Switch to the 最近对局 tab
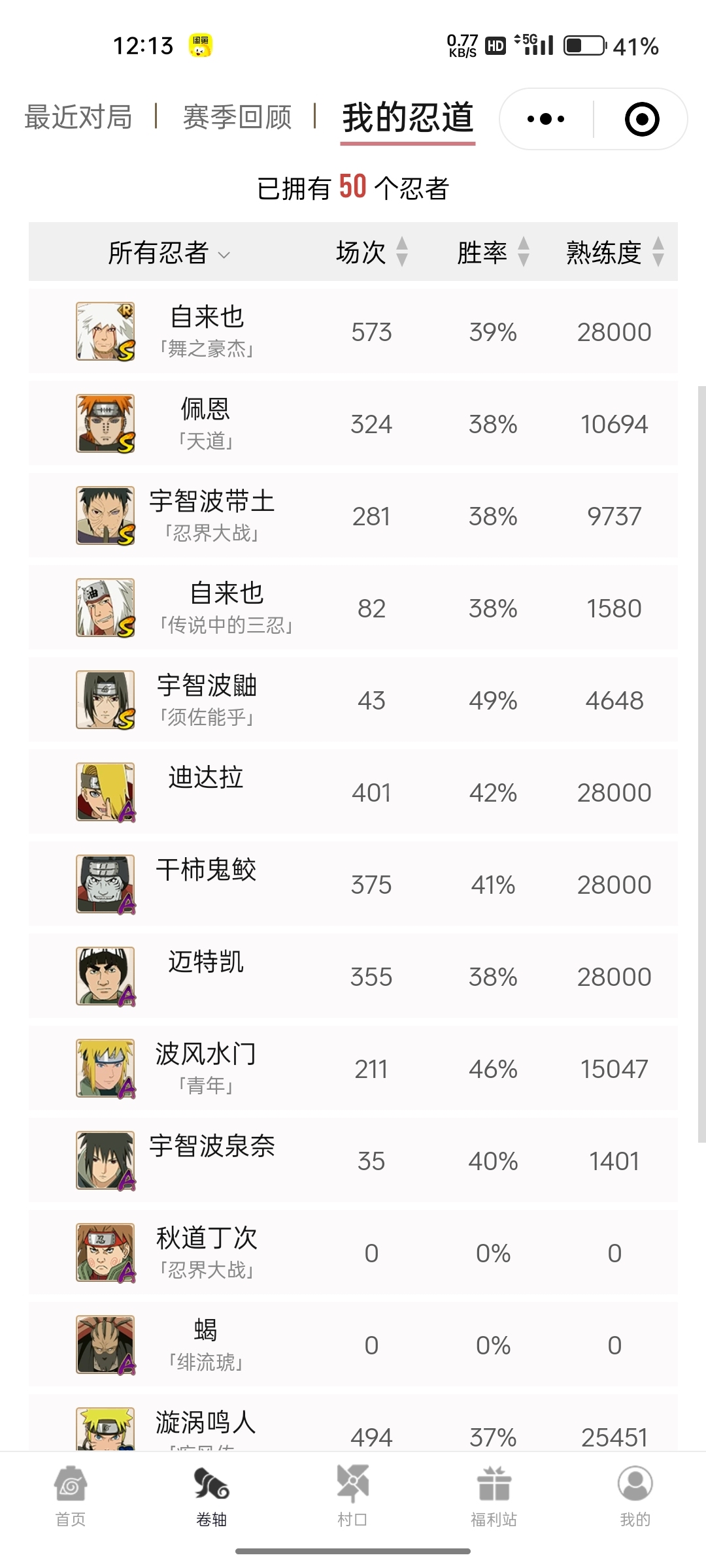The image size is (706, 1568). tap(78, 118)
